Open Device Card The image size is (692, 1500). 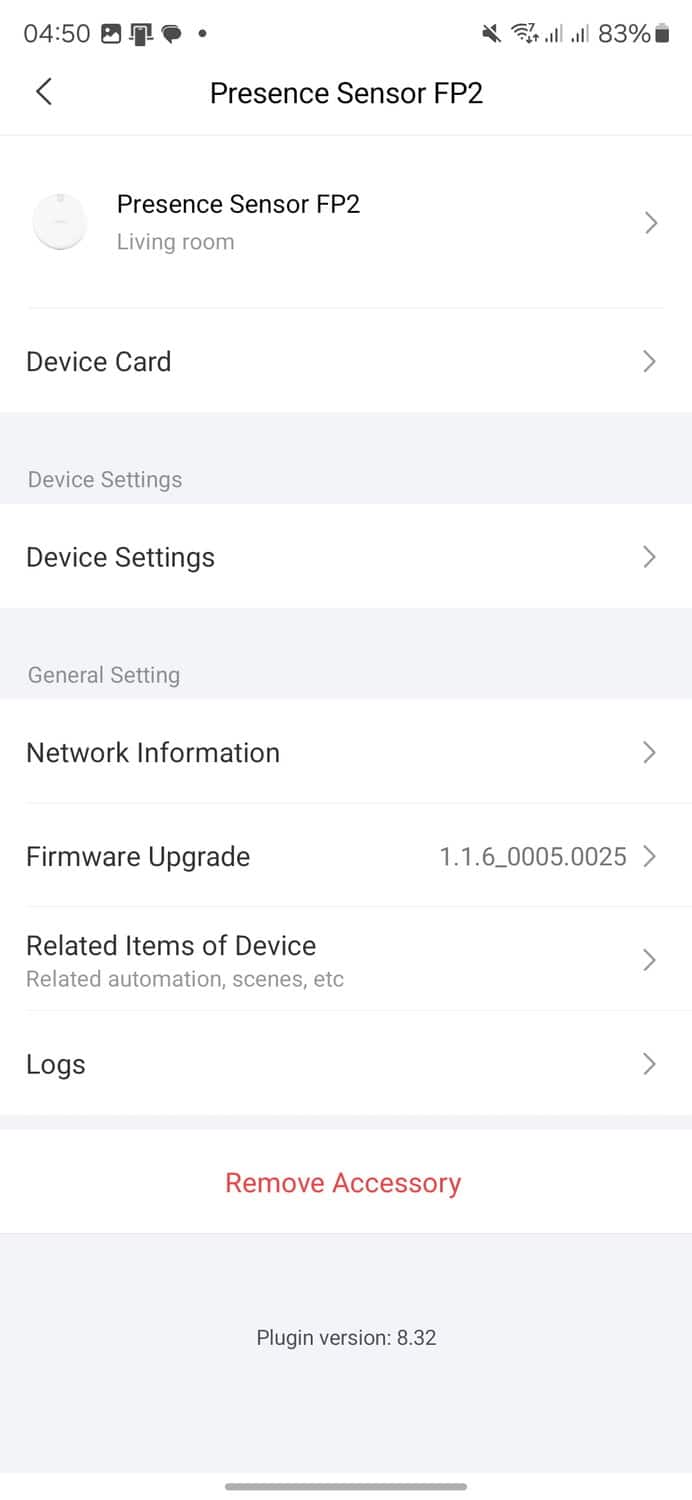345,361
